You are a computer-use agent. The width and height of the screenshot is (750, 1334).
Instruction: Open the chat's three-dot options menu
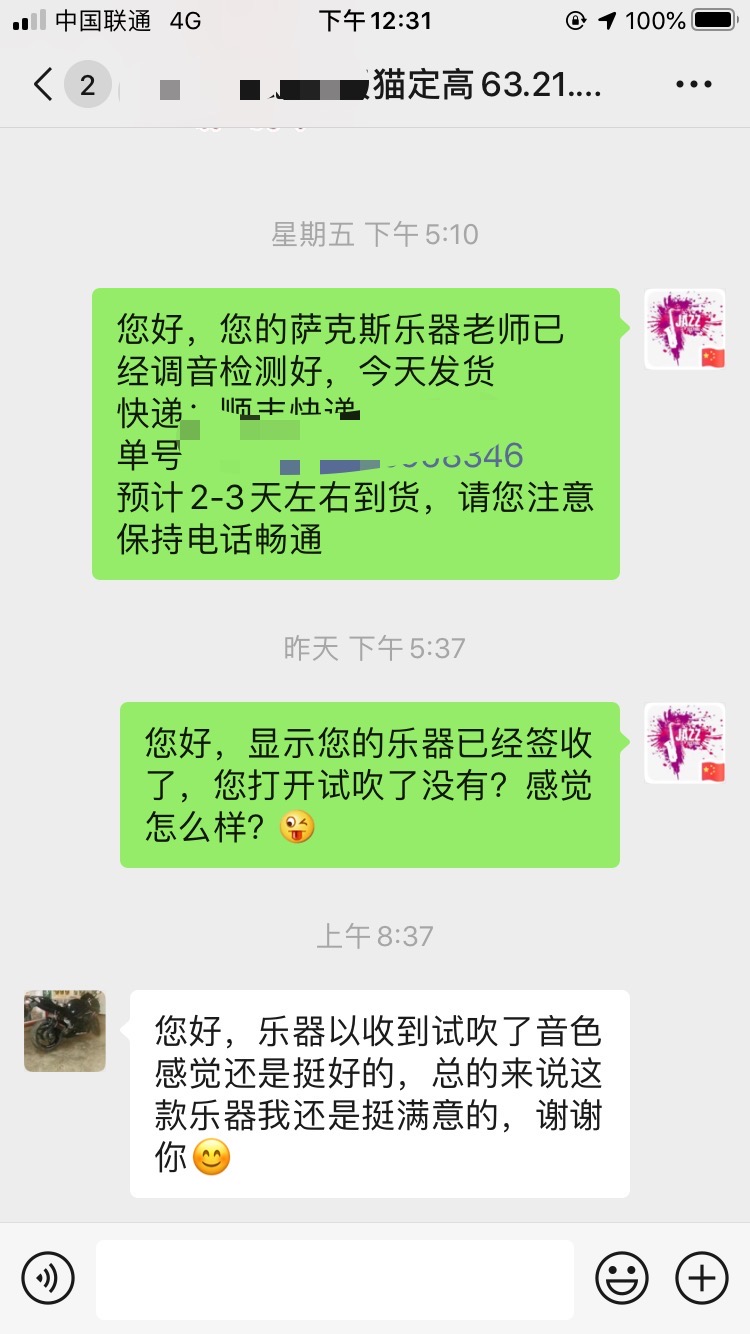(694, 85)
